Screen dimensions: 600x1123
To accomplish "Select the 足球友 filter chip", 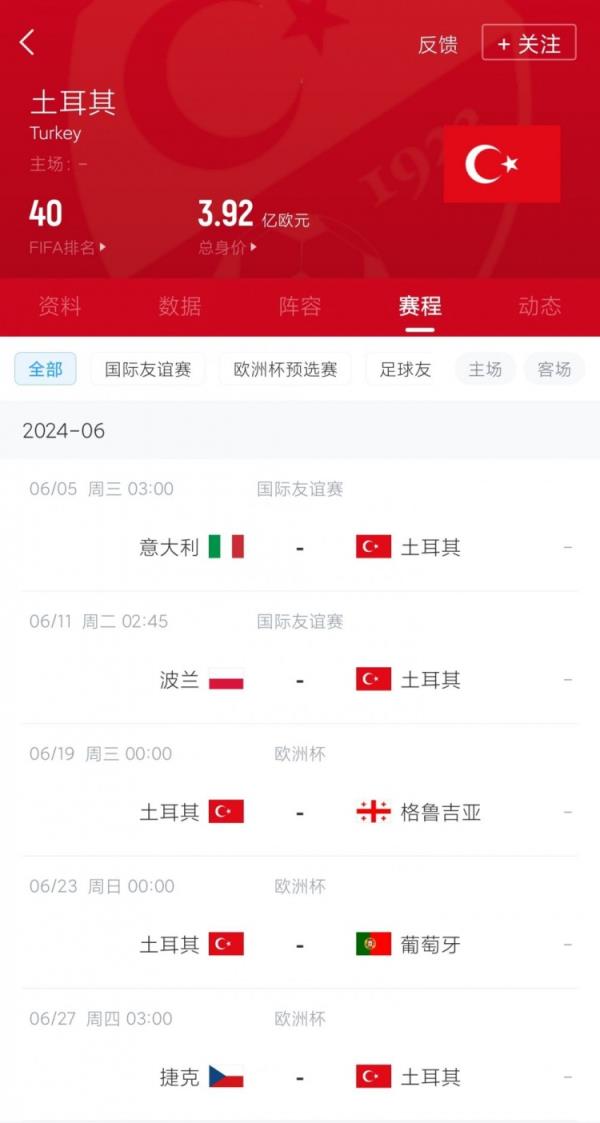I will [x=405, y=369].
